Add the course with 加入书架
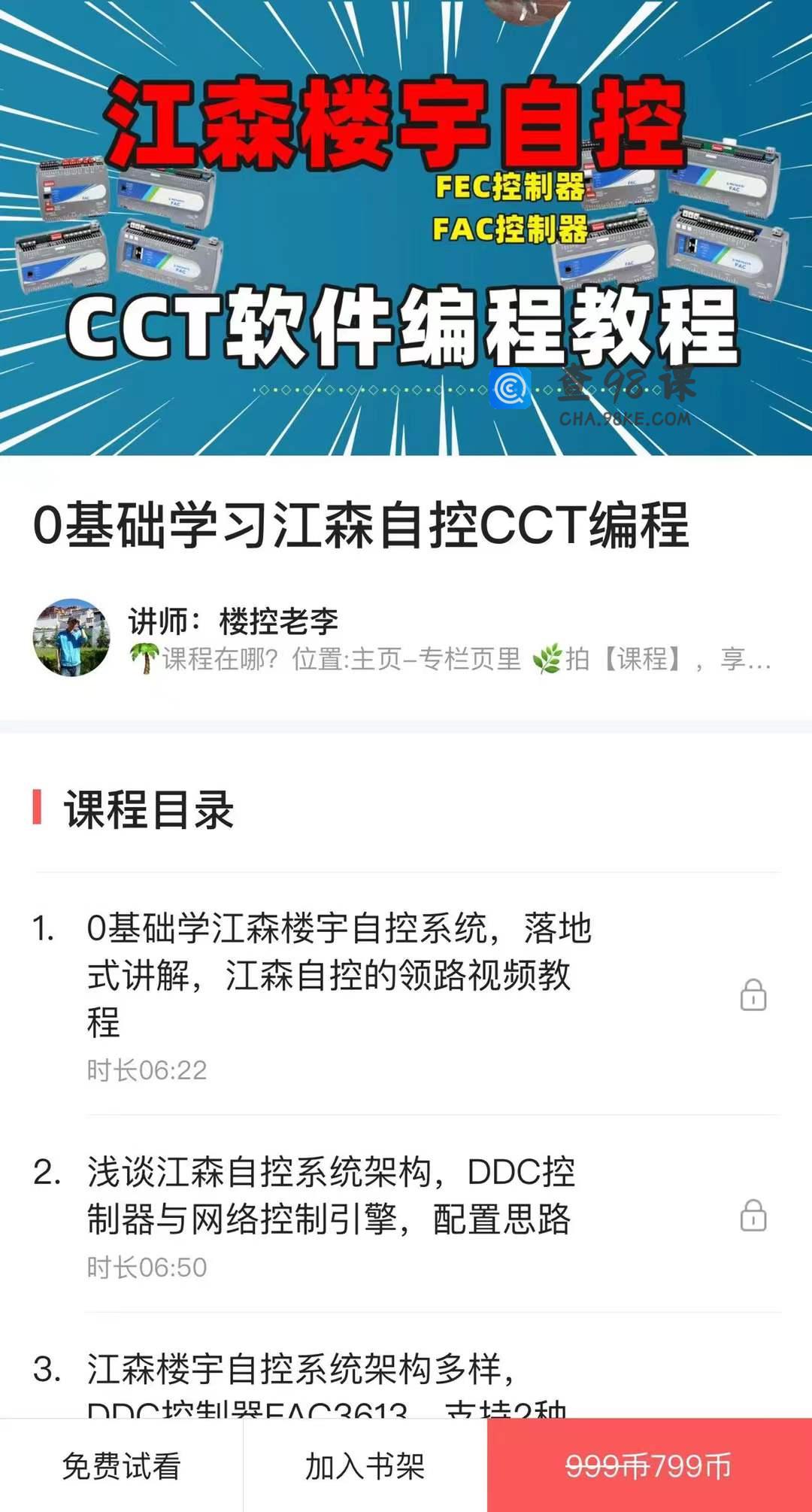Viewport: 812px width, 1512px height. (365, 1466)
